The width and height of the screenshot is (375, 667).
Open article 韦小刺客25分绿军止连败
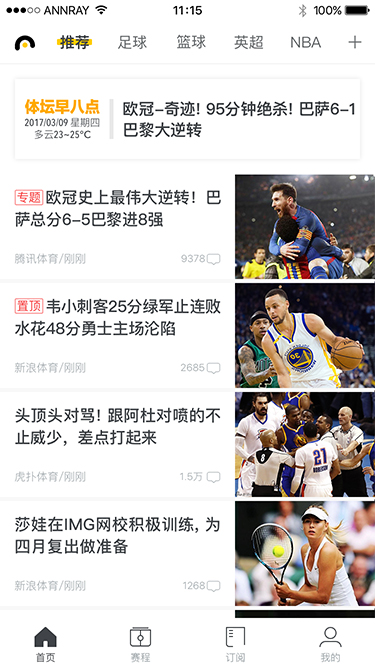pyautogui.click(x=188, y=336)
